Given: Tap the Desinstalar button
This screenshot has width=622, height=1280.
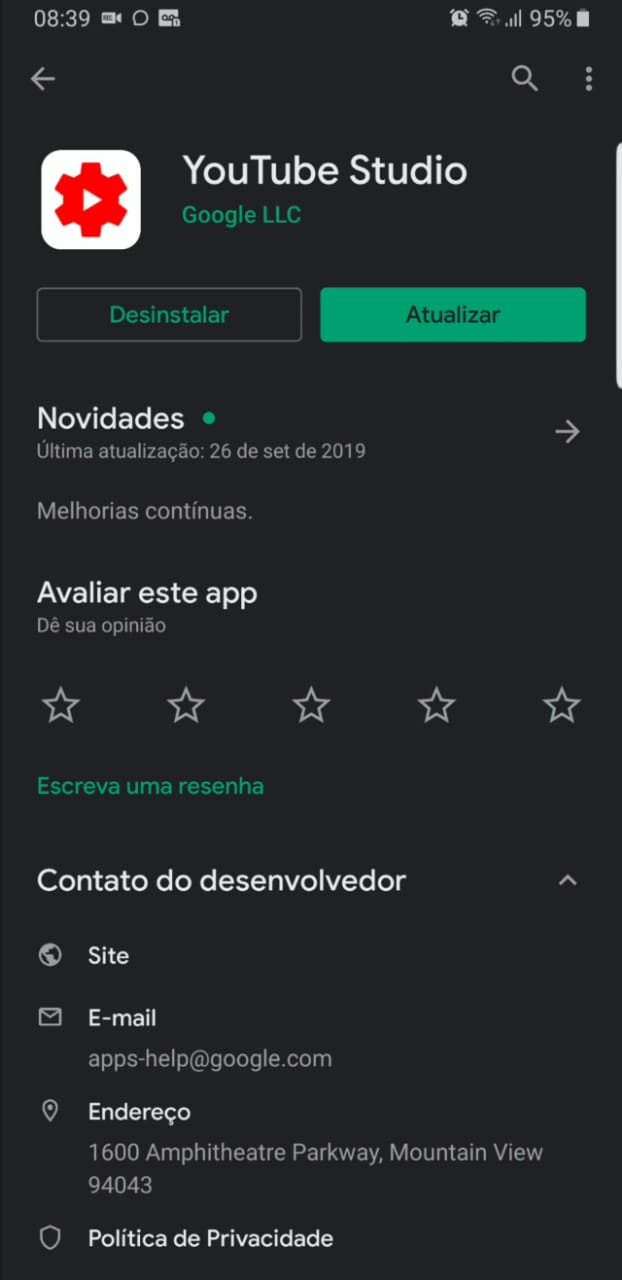Looking at the screenshot, I should click(x=169, y=315).
